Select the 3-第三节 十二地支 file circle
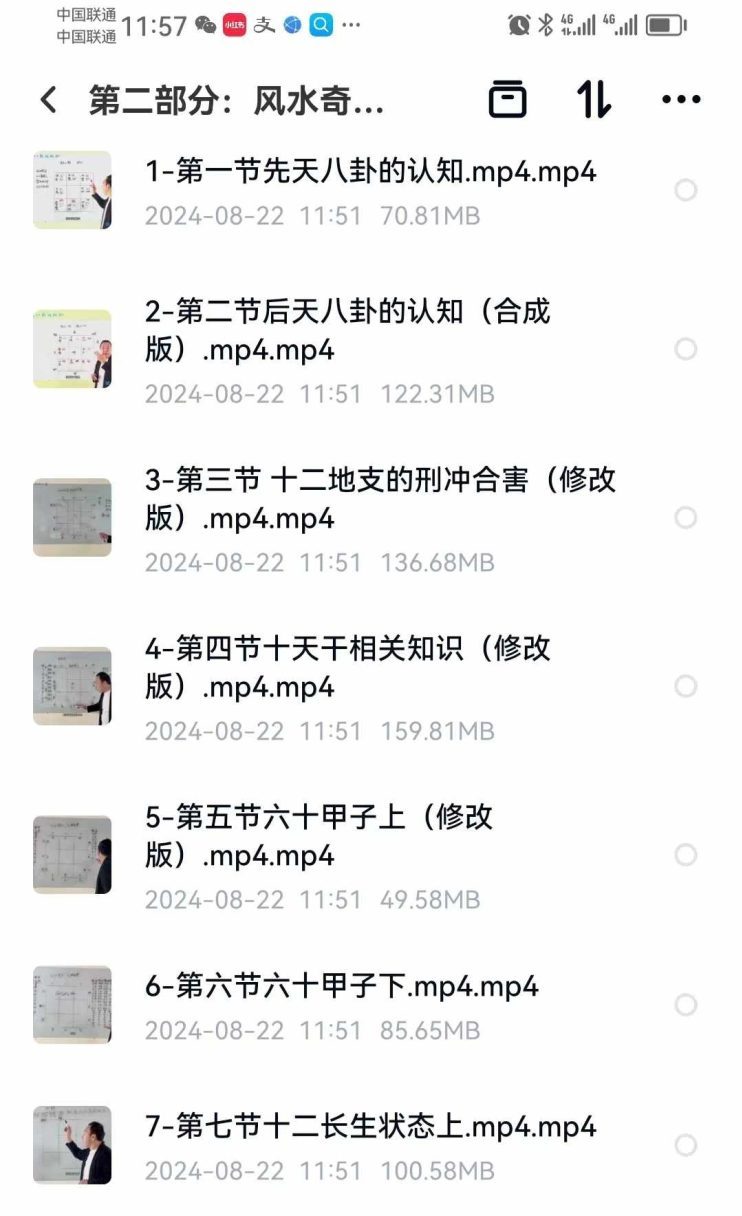The image size is (742, 1216). point(685,518)
